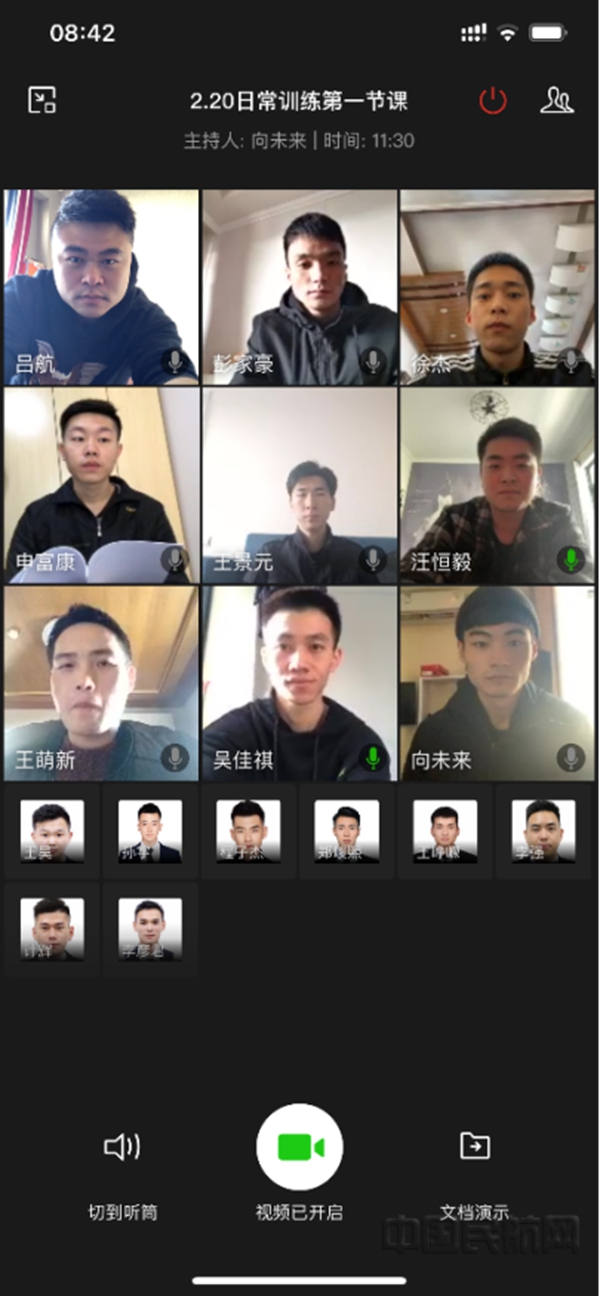Viewport: 600px width, 1296px height.
Task: Tap 汪恒毅's video tile
Action: coord(497,485)
